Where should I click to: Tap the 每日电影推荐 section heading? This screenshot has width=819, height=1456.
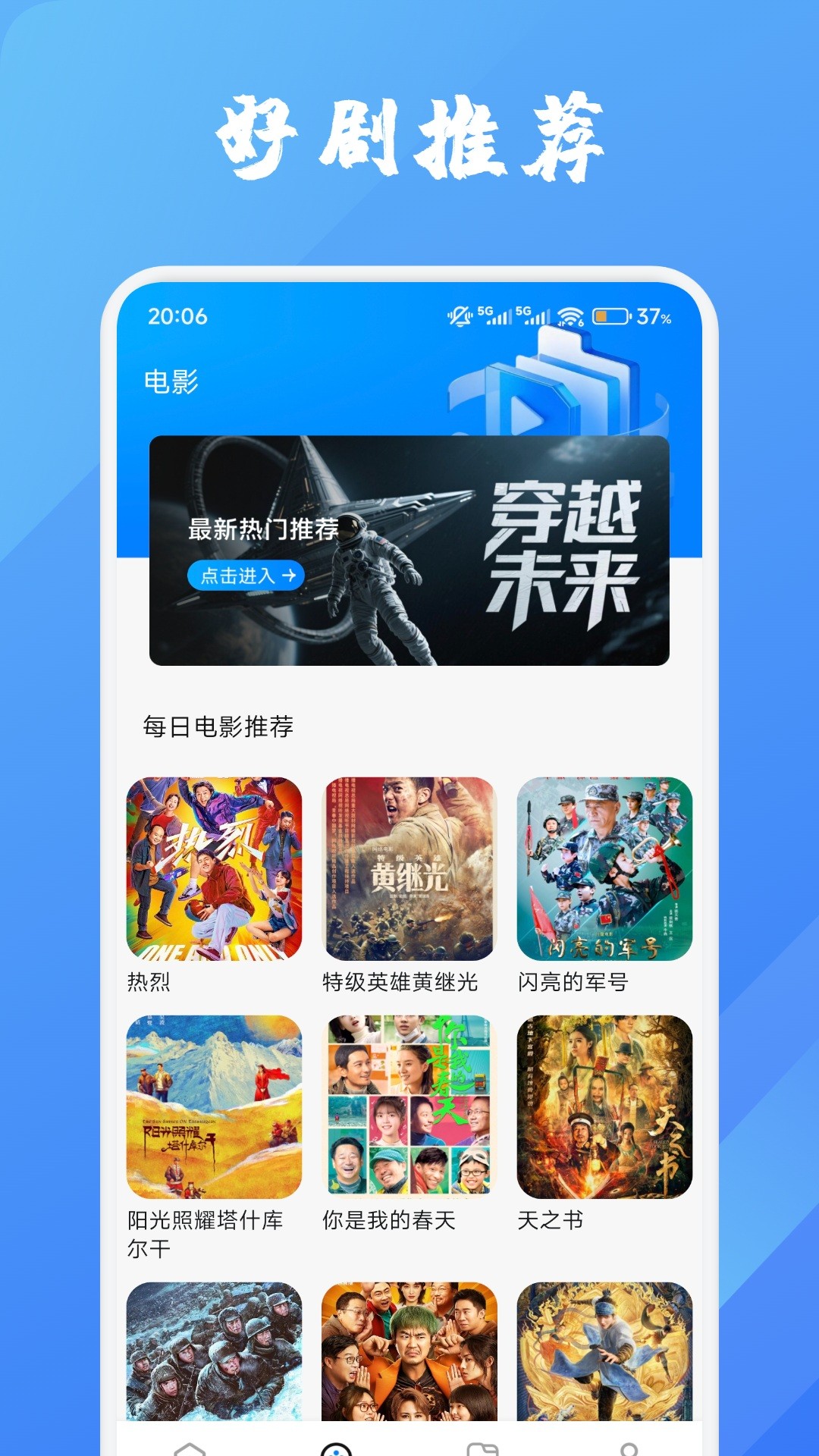click(x=218, y=726)
